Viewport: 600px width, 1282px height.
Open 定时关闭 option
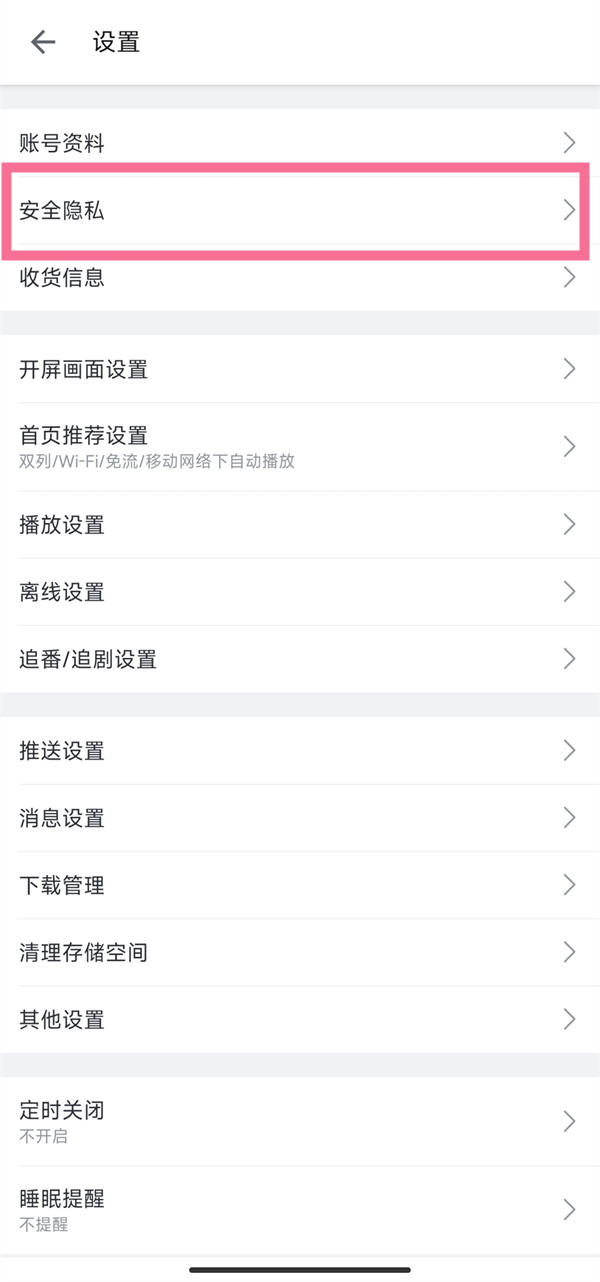coord(300,1121)
